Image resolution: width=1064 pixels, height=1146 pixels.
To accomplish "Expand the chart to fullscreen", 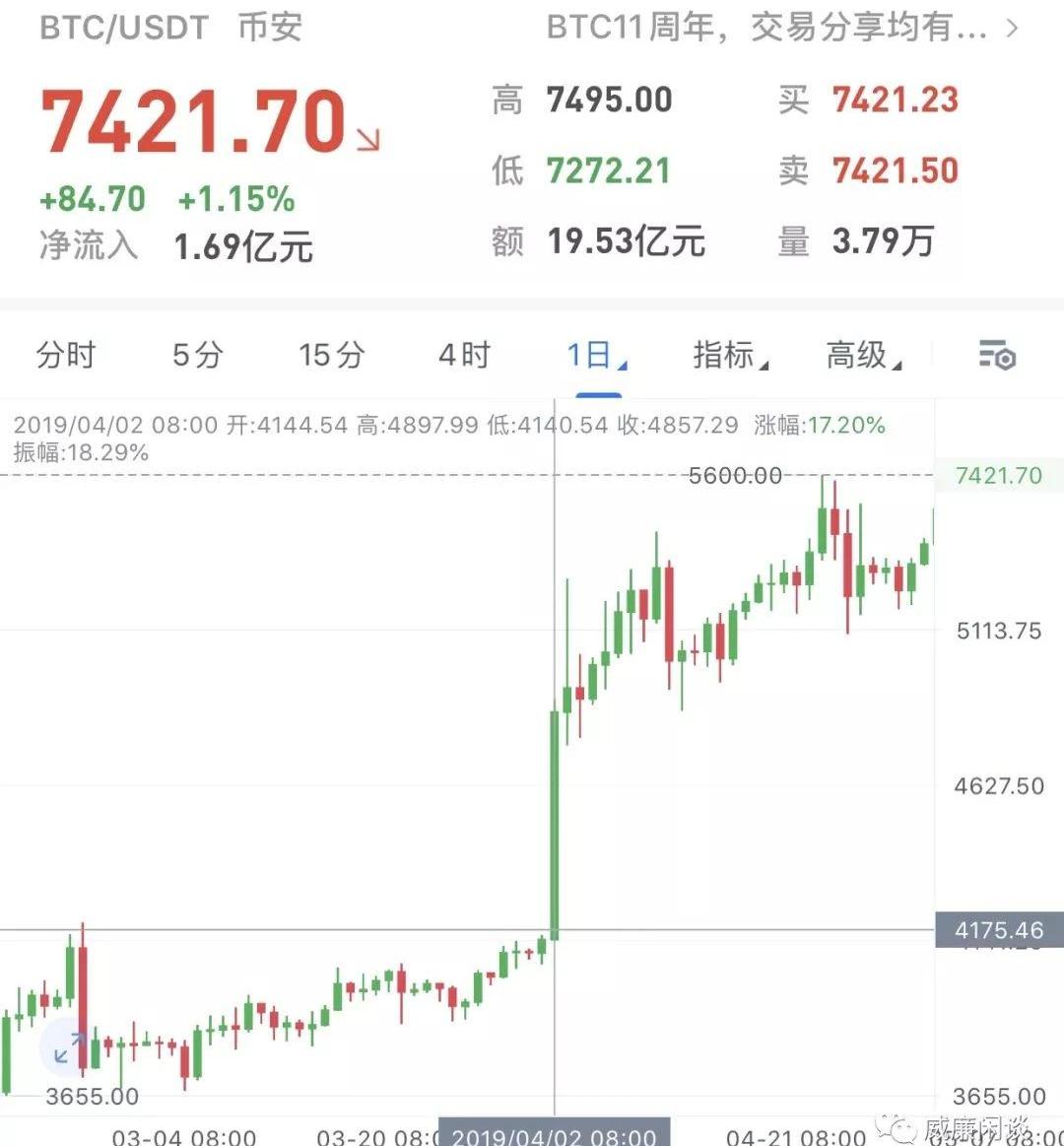I will (67, 1048).
